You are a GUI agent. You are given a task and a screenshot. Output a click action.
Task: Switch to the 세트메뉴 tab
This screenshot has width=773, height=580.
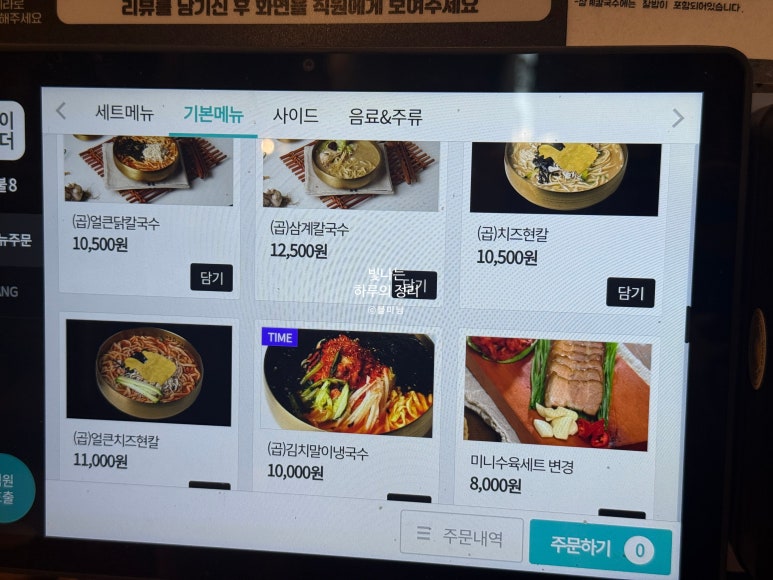tap(124, 113)
